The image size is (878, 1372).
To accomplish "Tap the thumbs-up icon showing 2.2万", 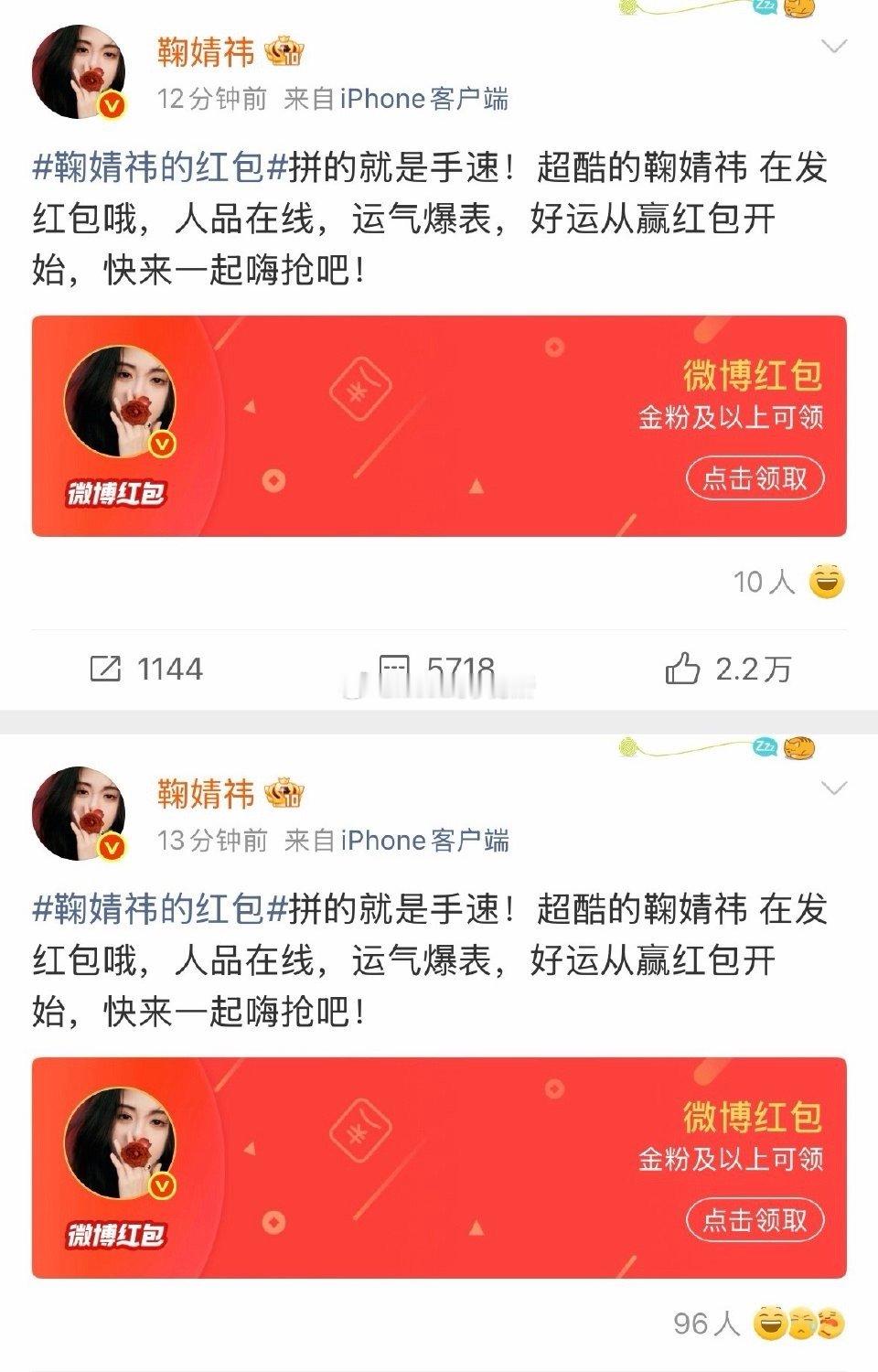I will click(688, 670).
